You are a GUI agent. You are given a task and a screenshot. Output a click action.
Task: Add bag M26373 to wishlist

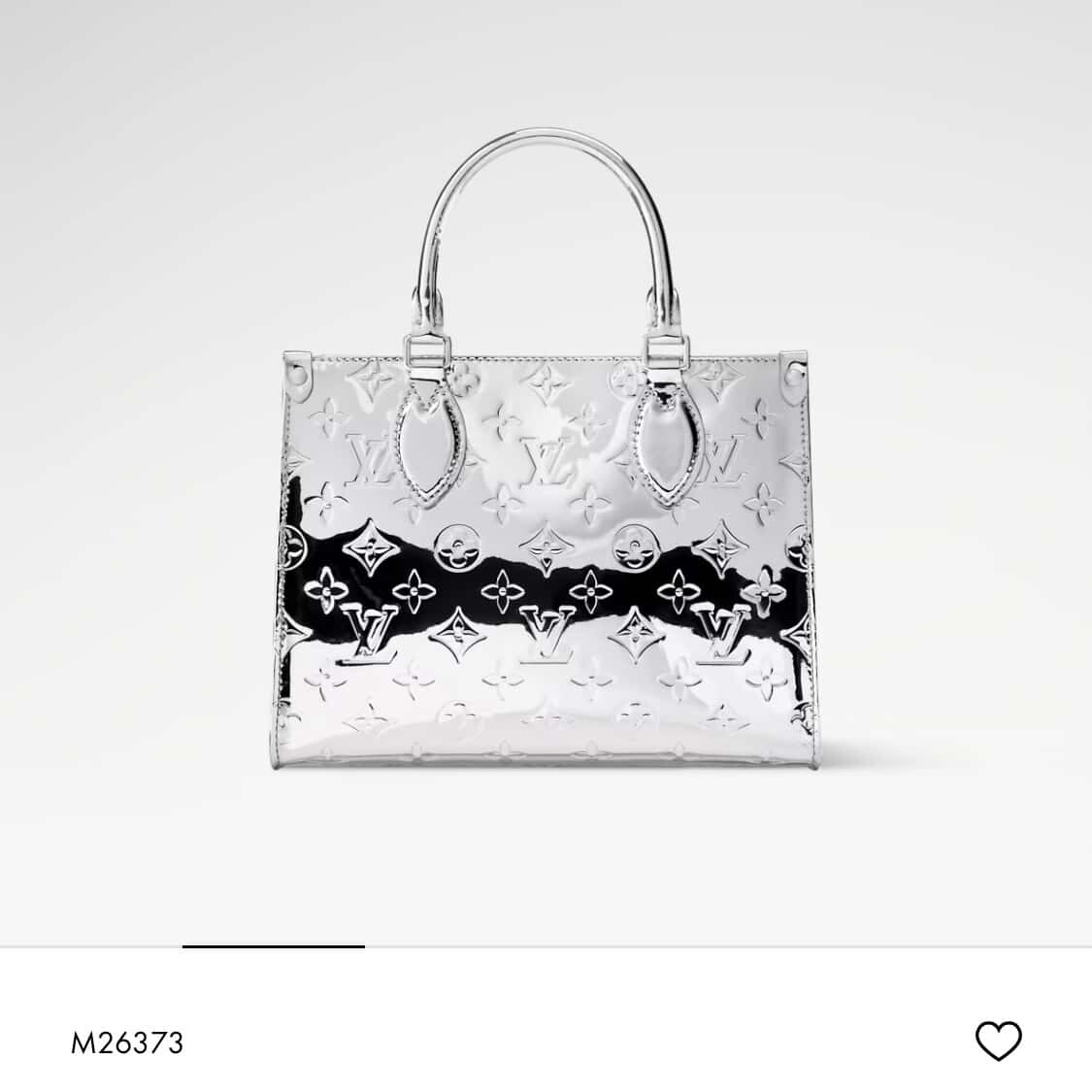click(998, 1042)
